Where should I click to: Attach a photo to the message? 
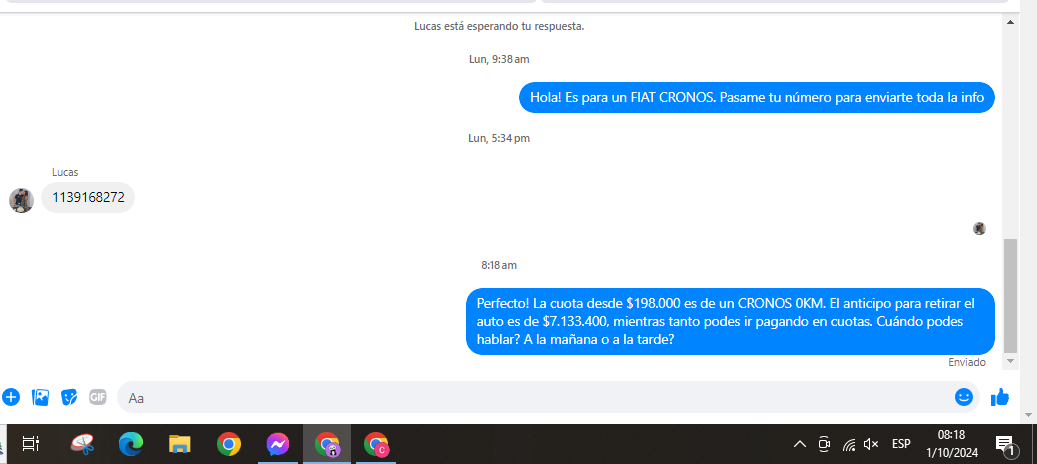40,397
